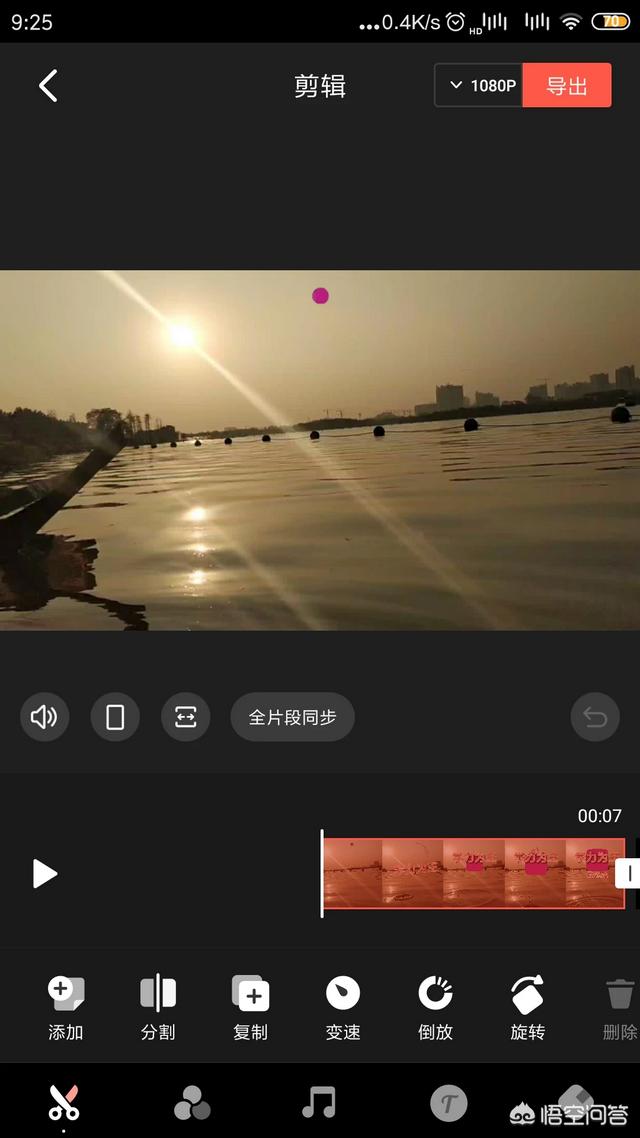Duplicate the clip with 复制
The image size is (640, 1138).
(250, 1008)
